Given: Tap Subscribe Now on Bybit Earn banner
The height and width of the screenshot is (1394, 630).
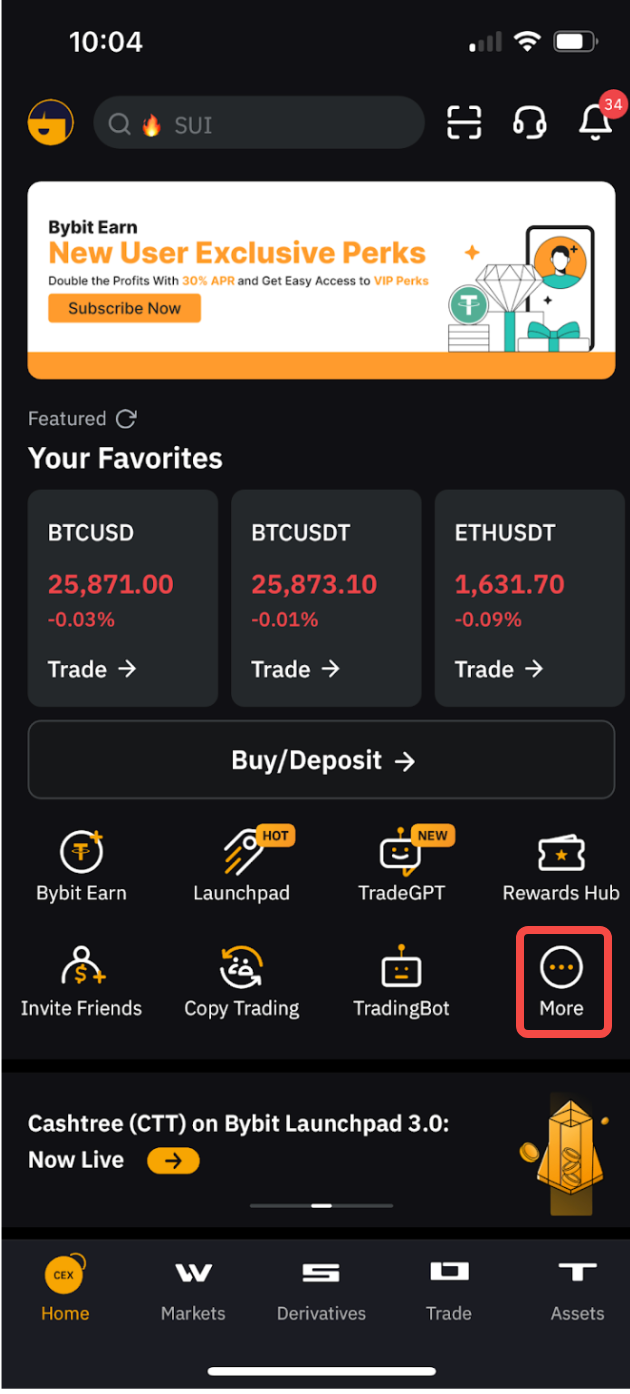Looking at the screenshot, I should coord(124,308).
